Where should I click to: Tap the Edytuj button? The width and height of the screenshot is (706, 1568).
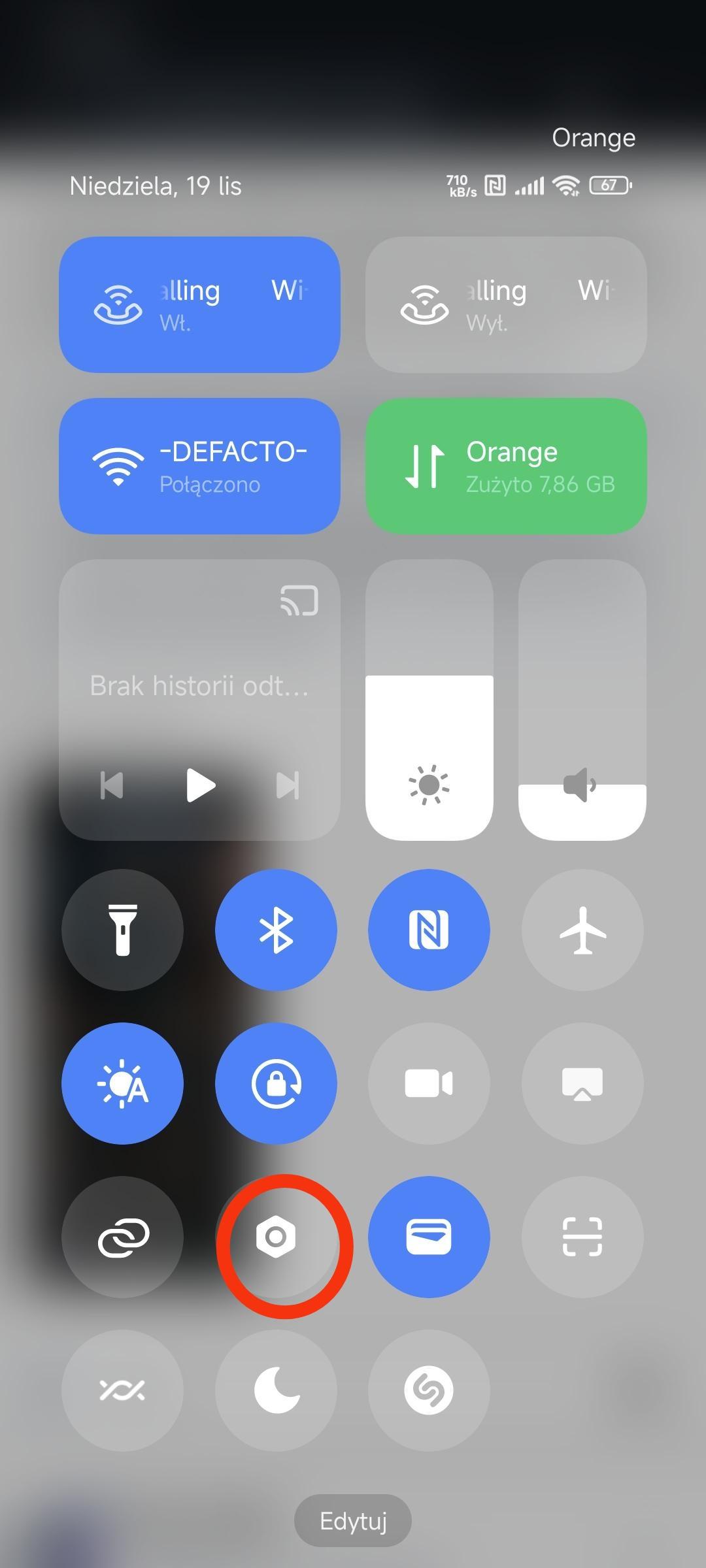pos(353,1521)
